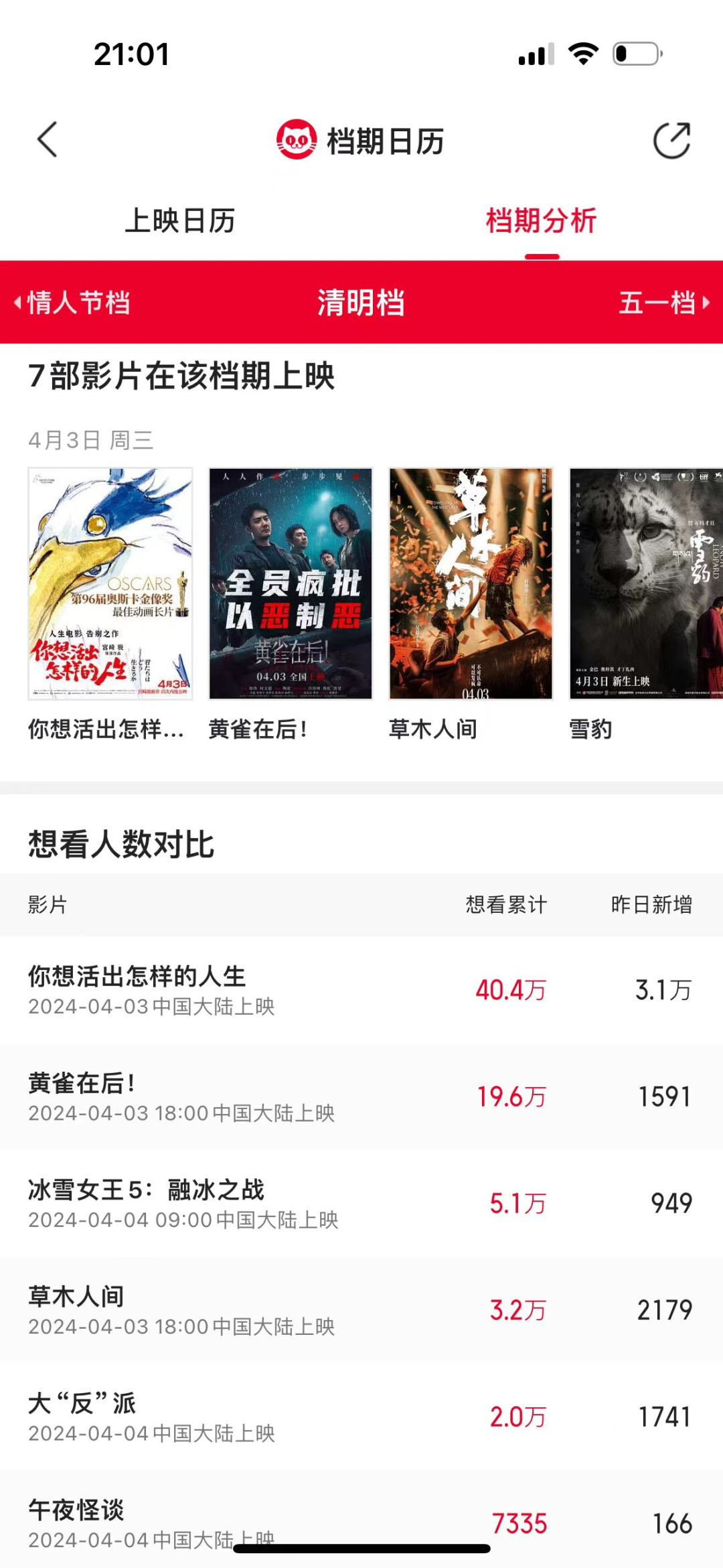Tap the left arrow beside 情人节档
The image size is (723, 1568).
click(x=17, y=303)
